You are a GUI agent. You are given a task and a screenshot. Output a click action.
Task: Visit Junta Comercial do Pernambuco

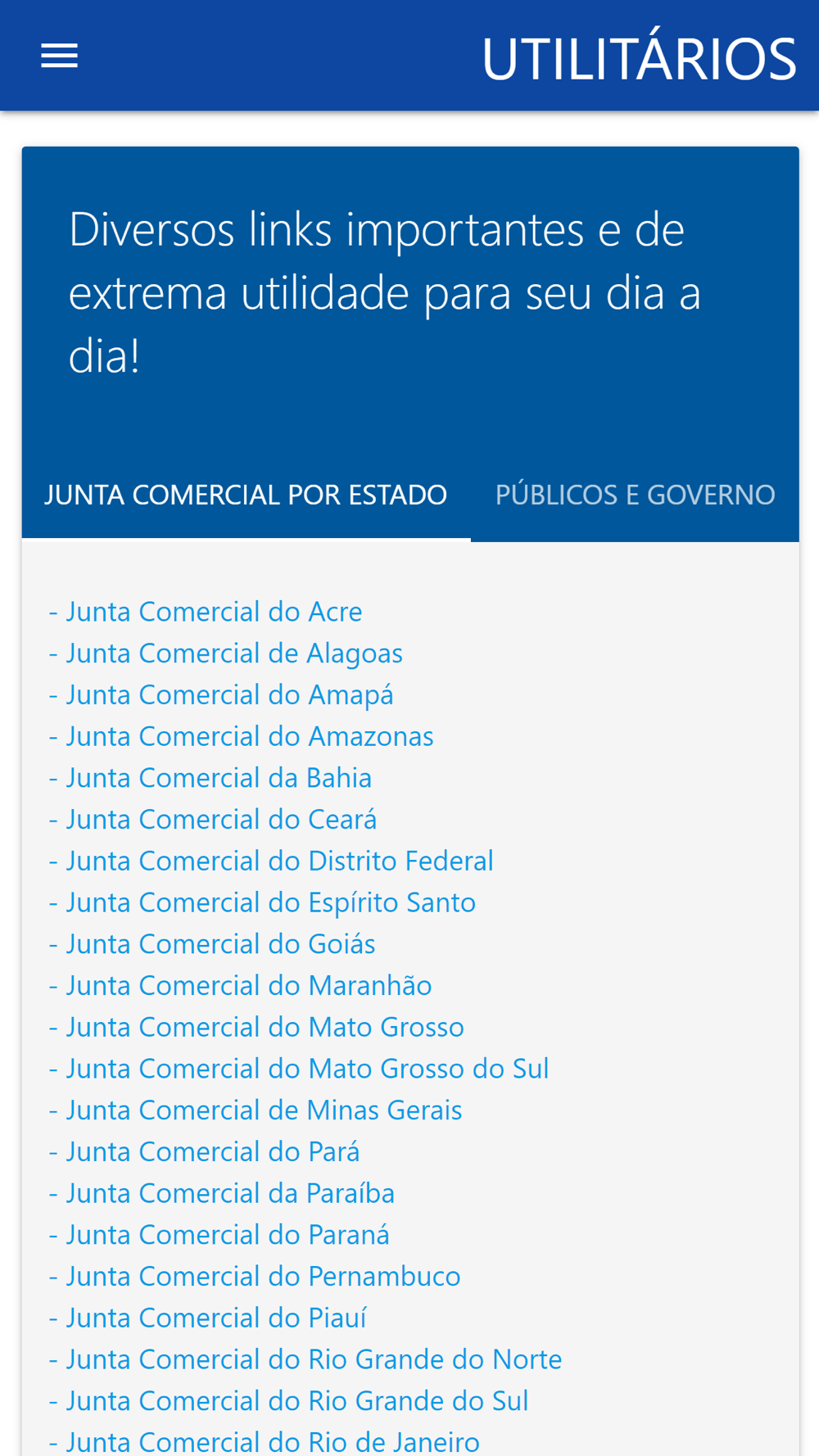pyautogui.click(x=255, y=1277)
